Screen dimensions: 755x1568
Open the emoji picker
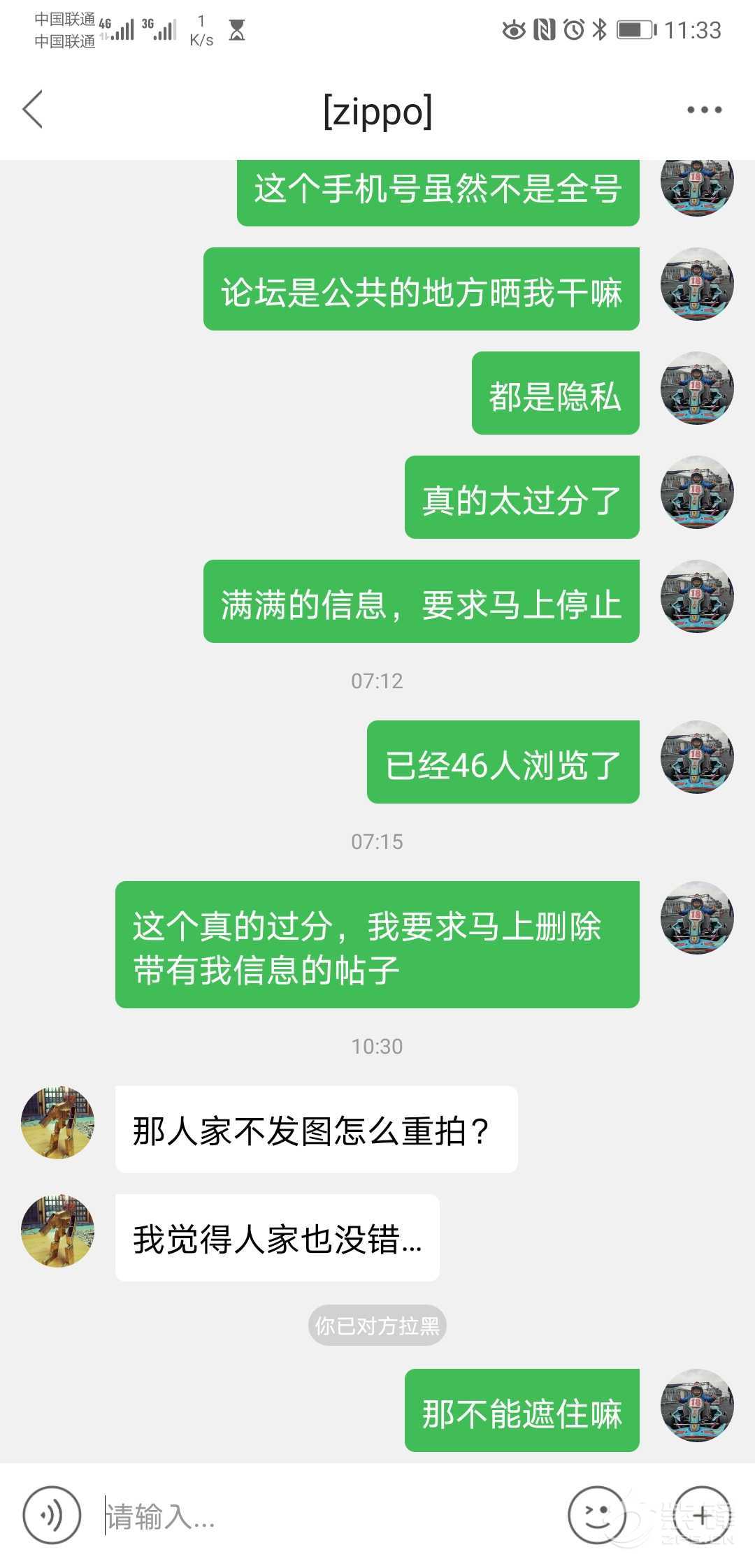tap(596, 1515)
